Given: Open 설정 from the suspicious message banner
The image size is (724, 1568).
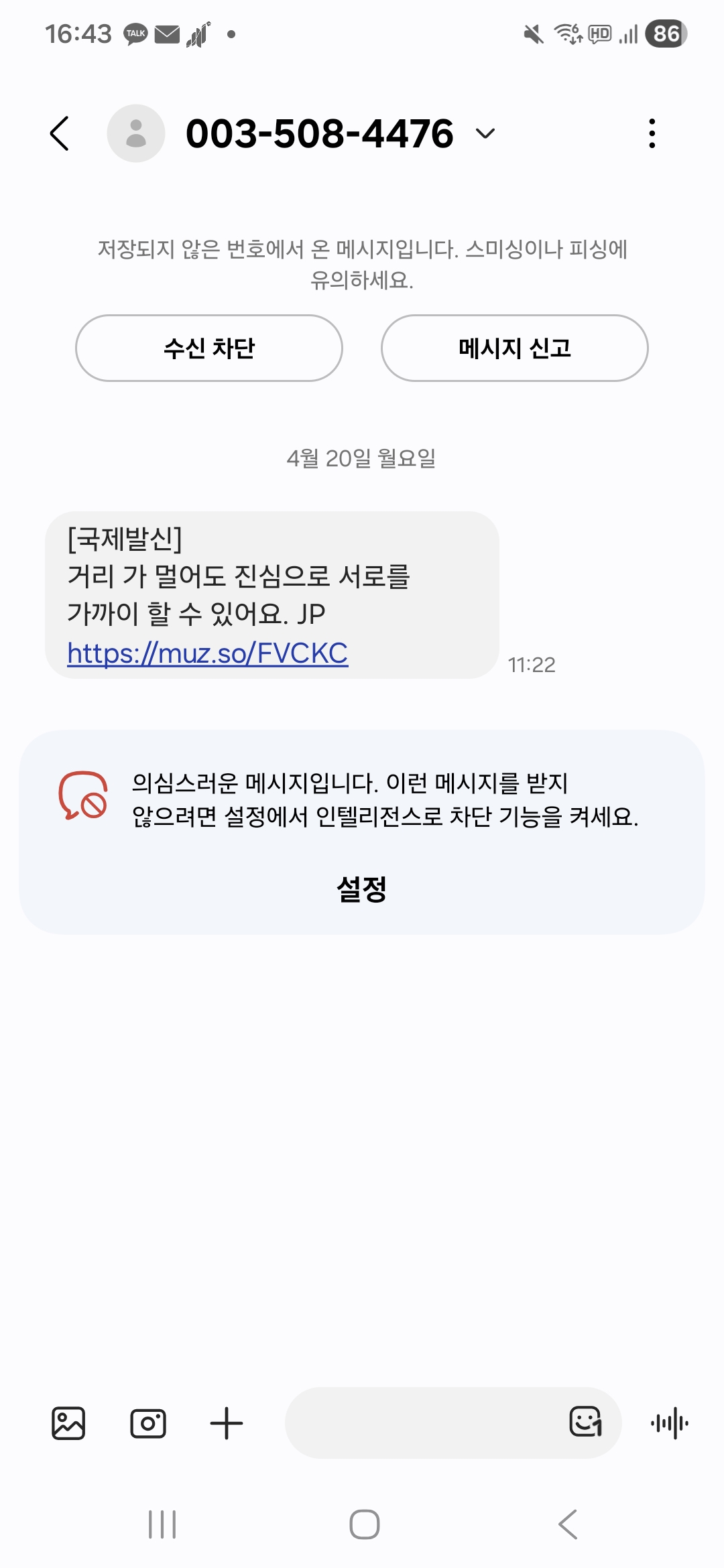Looking at the screenshot, I should coord(361,889).
